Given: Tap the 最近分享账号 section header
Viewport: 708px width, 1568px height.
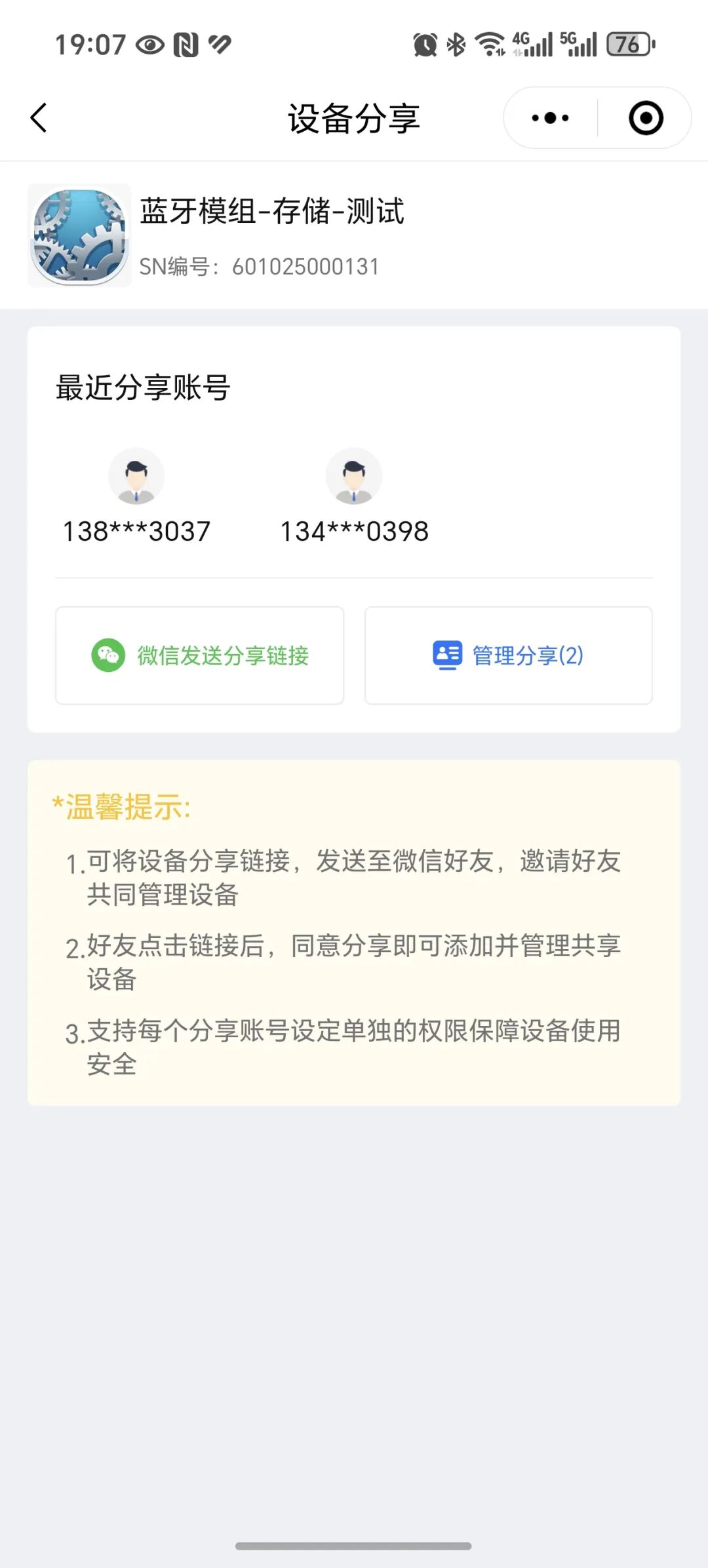Looking at the screenshot, I should coord(141,387).
